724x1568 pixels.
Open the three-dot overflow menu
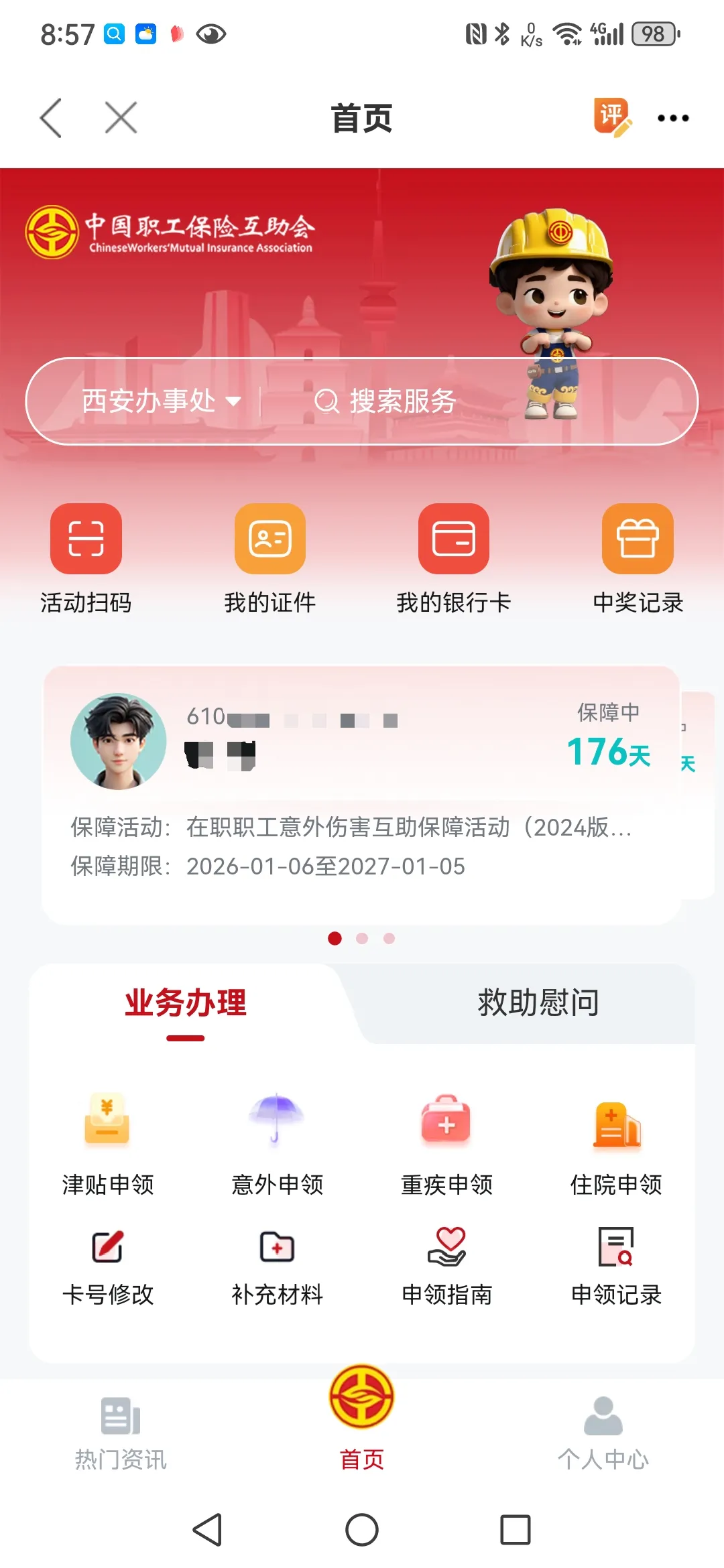673,118
